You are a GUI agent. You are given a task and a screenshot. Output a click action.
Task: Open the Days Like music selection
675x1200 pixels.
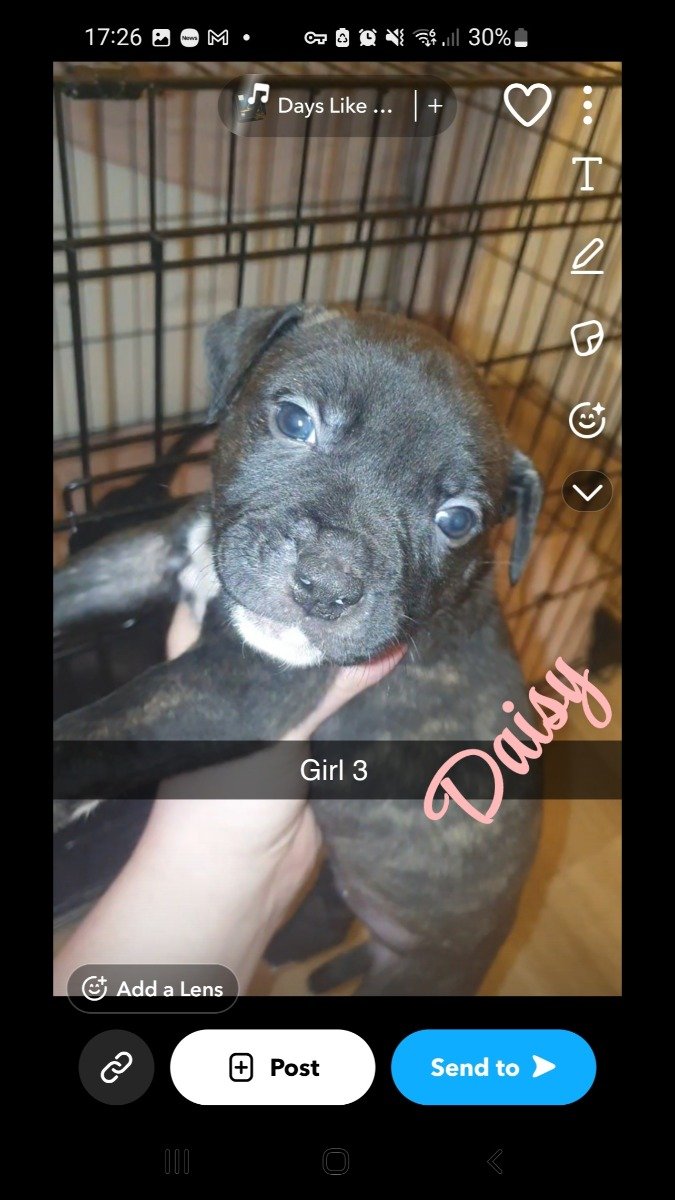pyautogui.click(x=318, y=106)
